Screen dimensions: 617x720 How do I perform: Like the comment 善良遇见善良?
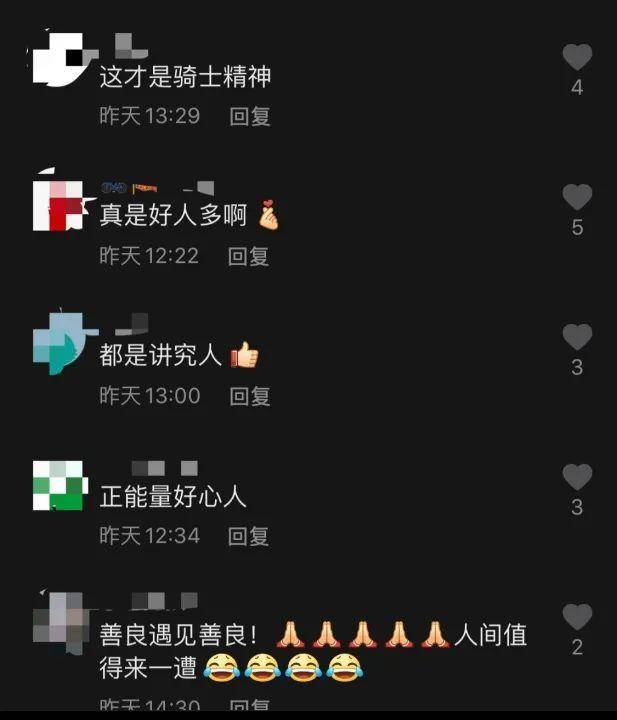click(x=577, y=618)
